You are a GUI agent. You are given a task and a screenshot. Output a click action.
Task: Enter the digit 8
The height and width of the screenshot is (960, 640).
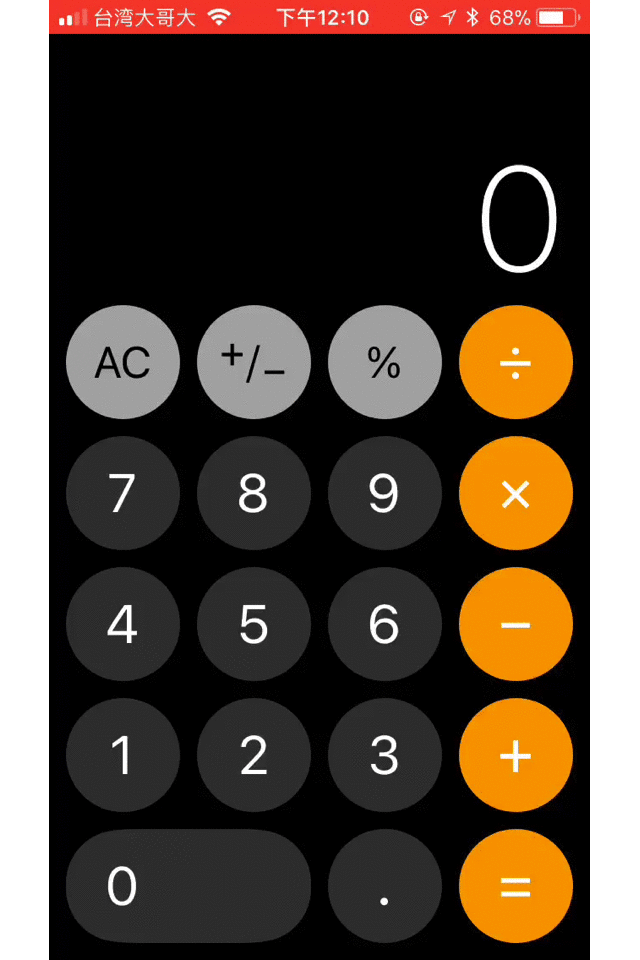coord(254,493)
